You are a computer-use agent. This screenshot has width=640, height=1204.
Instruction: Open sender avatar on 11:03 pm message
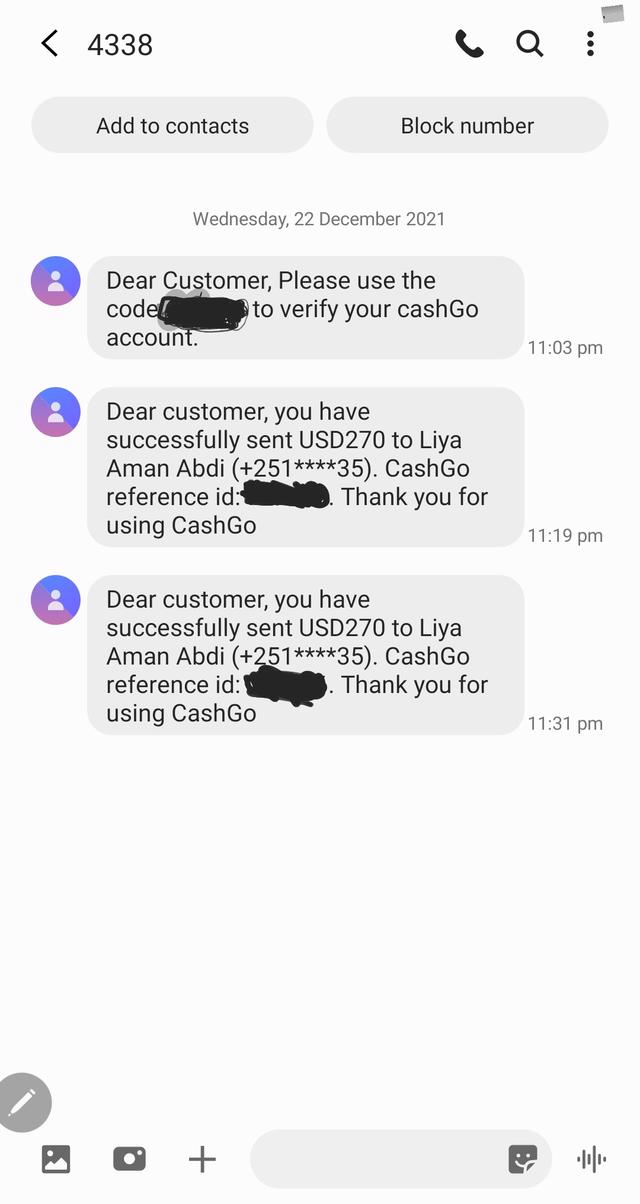[x=56, y=281]
